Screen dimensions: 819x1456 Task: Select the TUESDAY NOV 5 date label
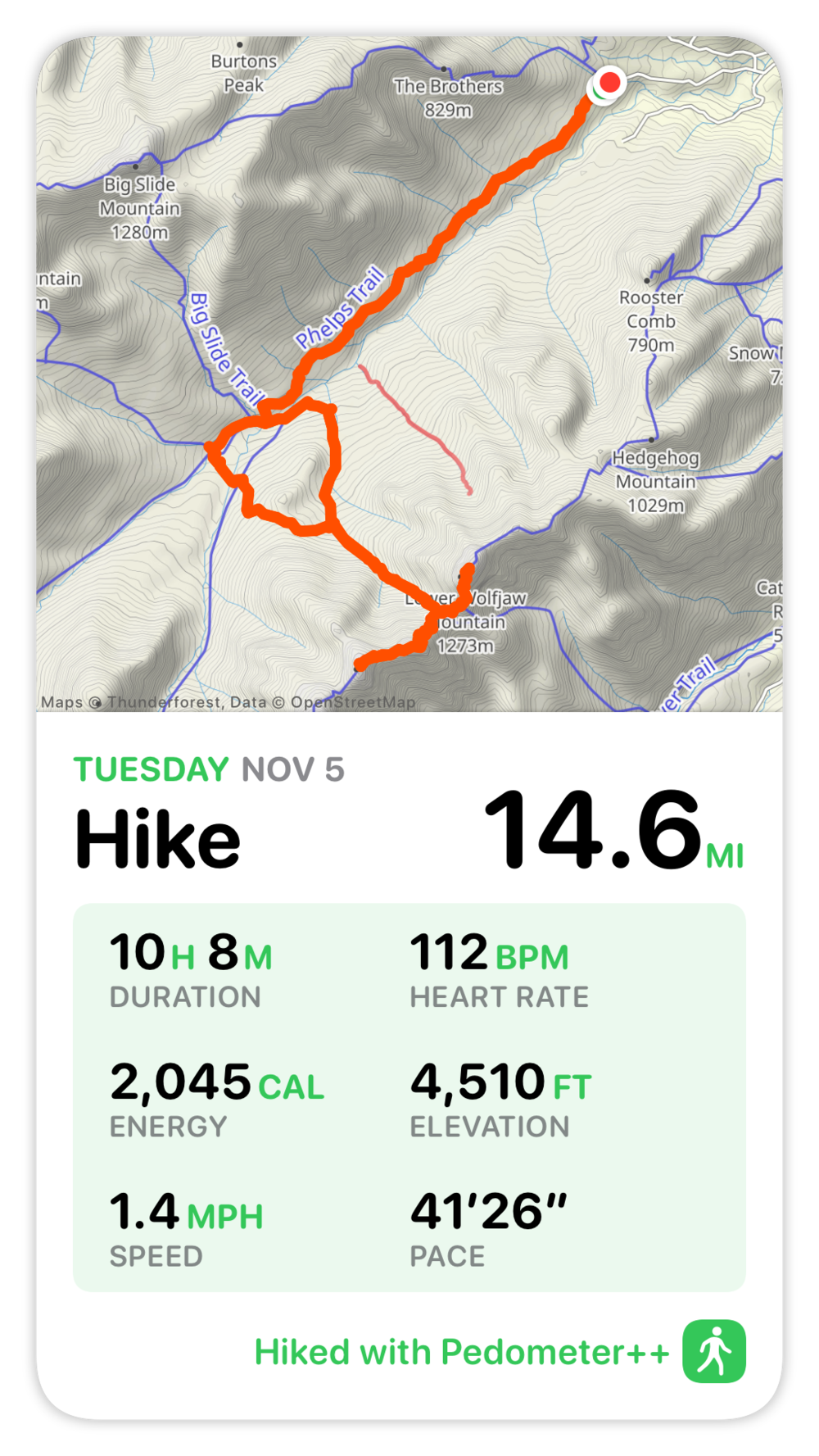coord(209,769)
